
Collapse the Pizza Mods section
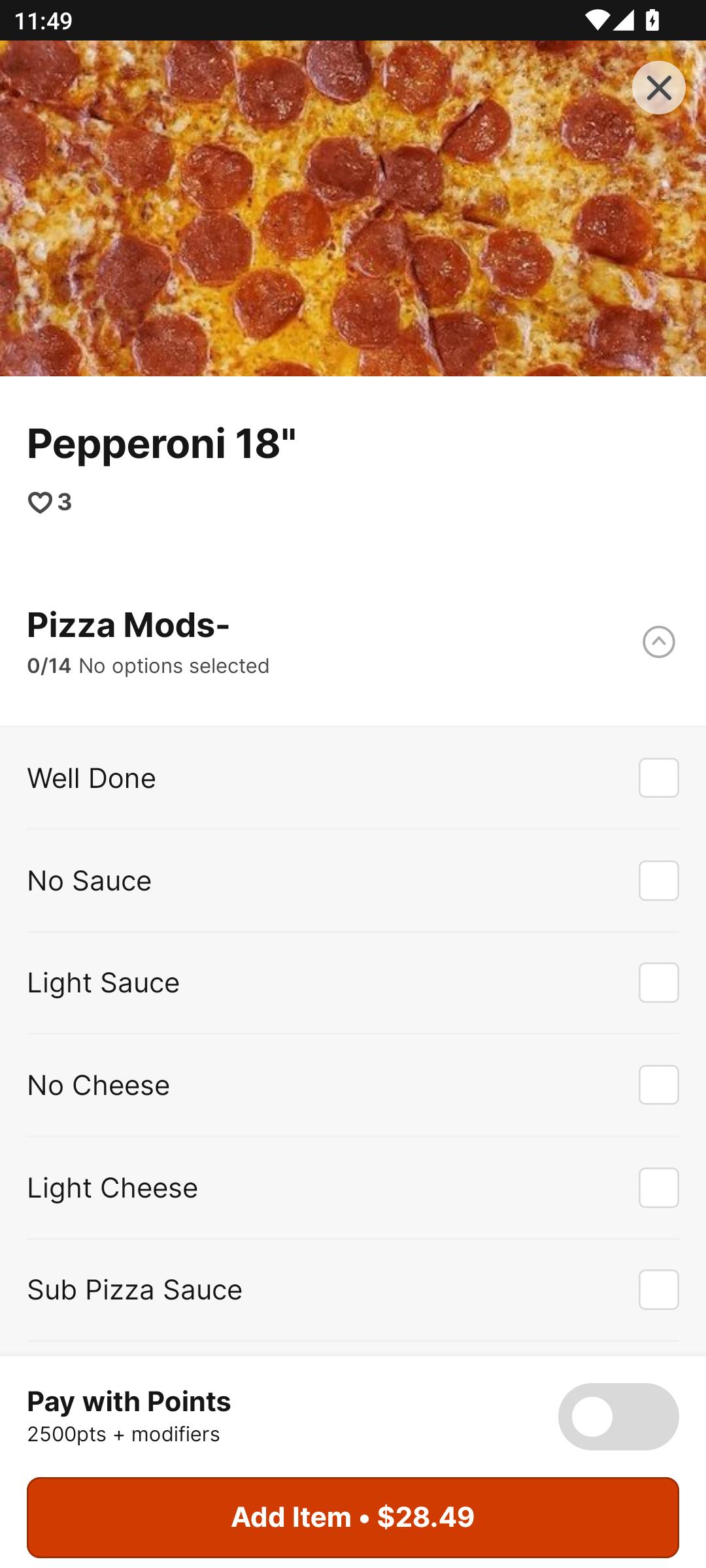(658, 642)
